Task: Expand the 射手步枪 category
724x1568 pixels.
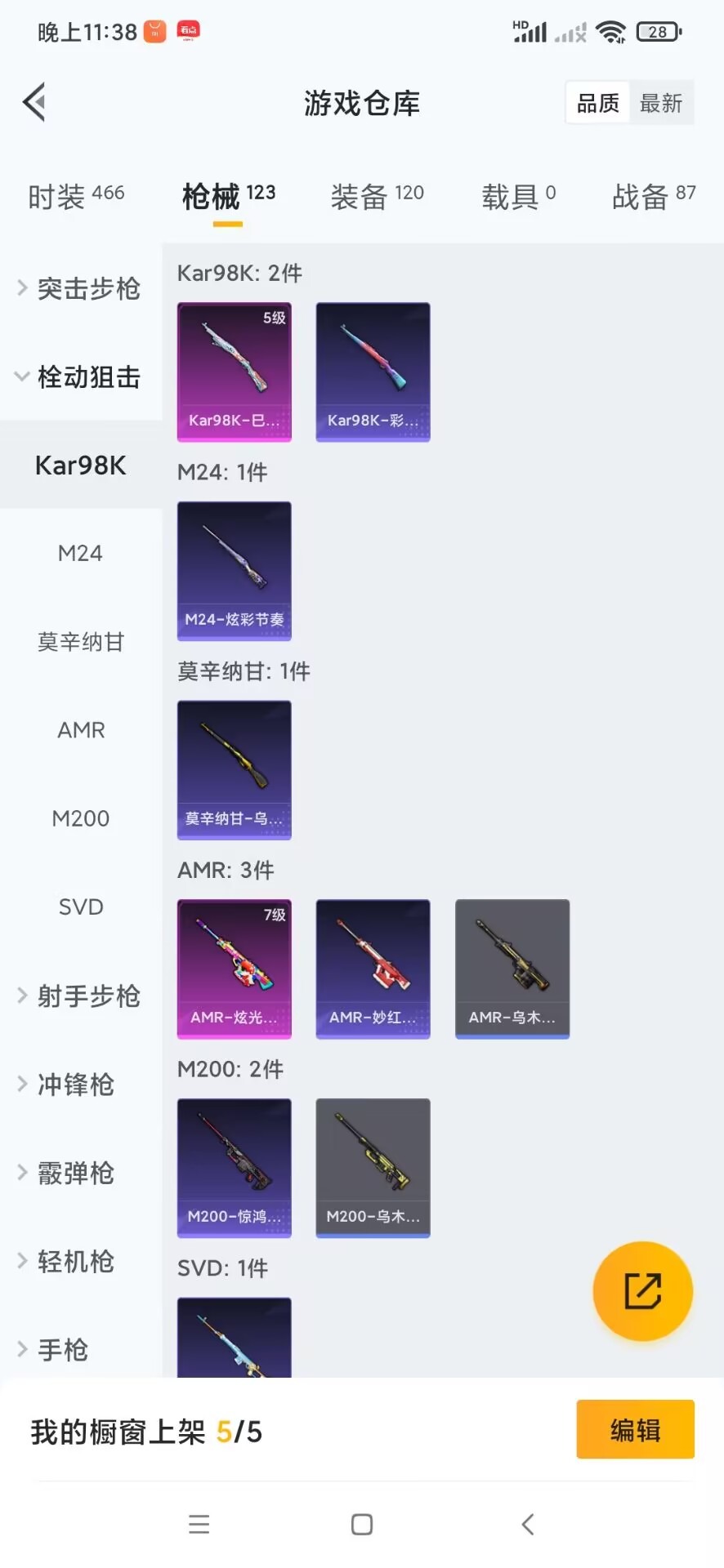Action: [80, 996]
